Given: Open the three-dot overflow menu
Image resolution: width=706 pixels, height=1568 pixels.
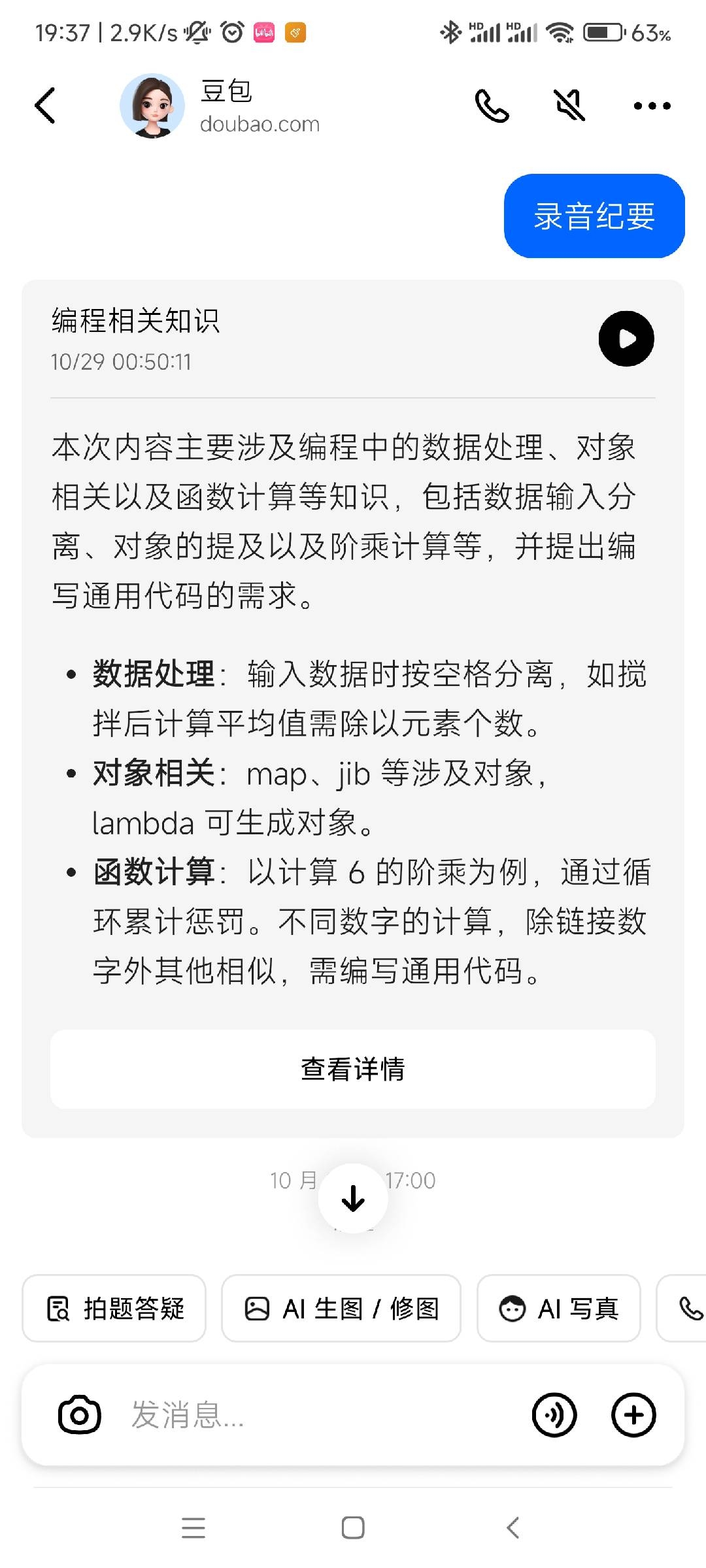Looking at the screenshot, I should click(x=652, y=106).
